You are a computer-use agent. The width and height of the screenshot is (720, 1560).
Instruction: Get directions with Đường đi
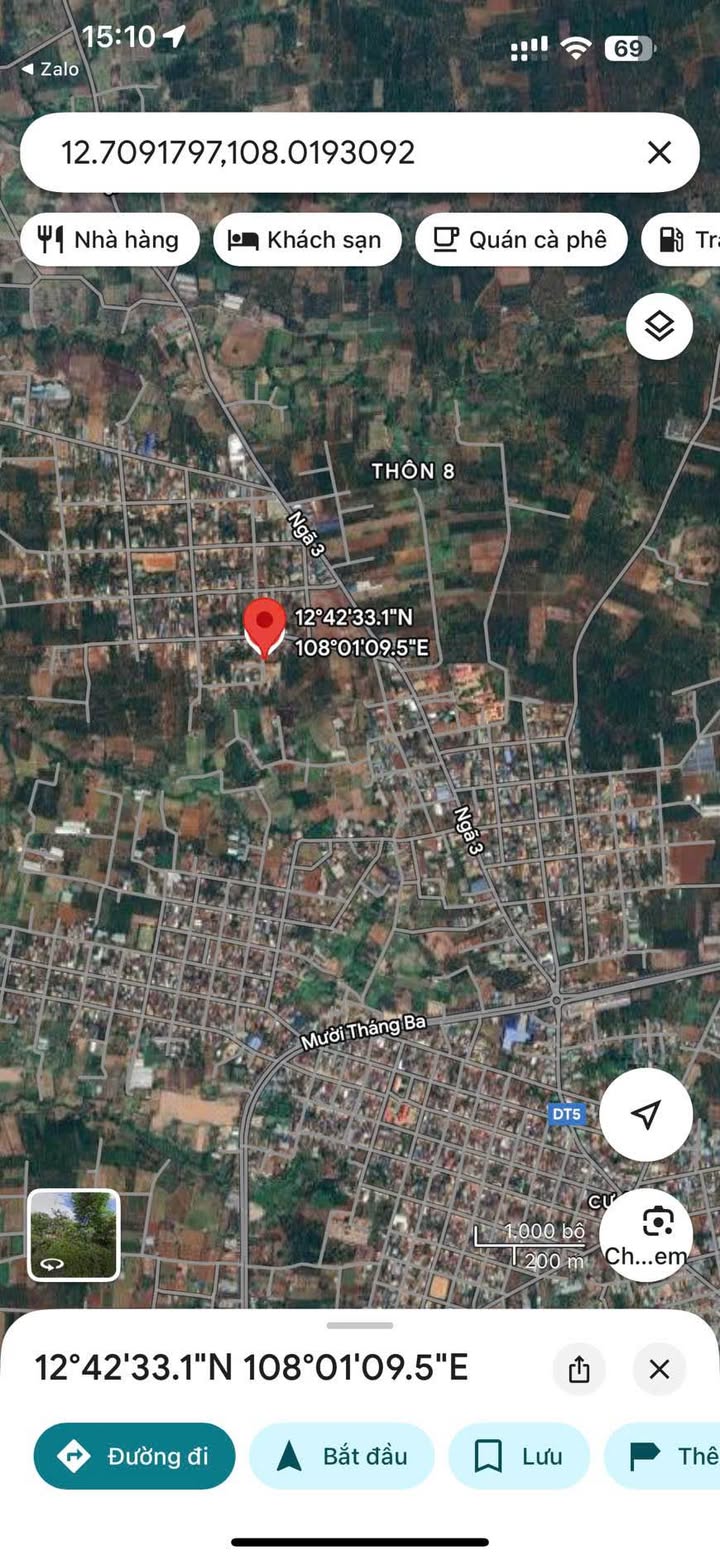click(135, 1456)
